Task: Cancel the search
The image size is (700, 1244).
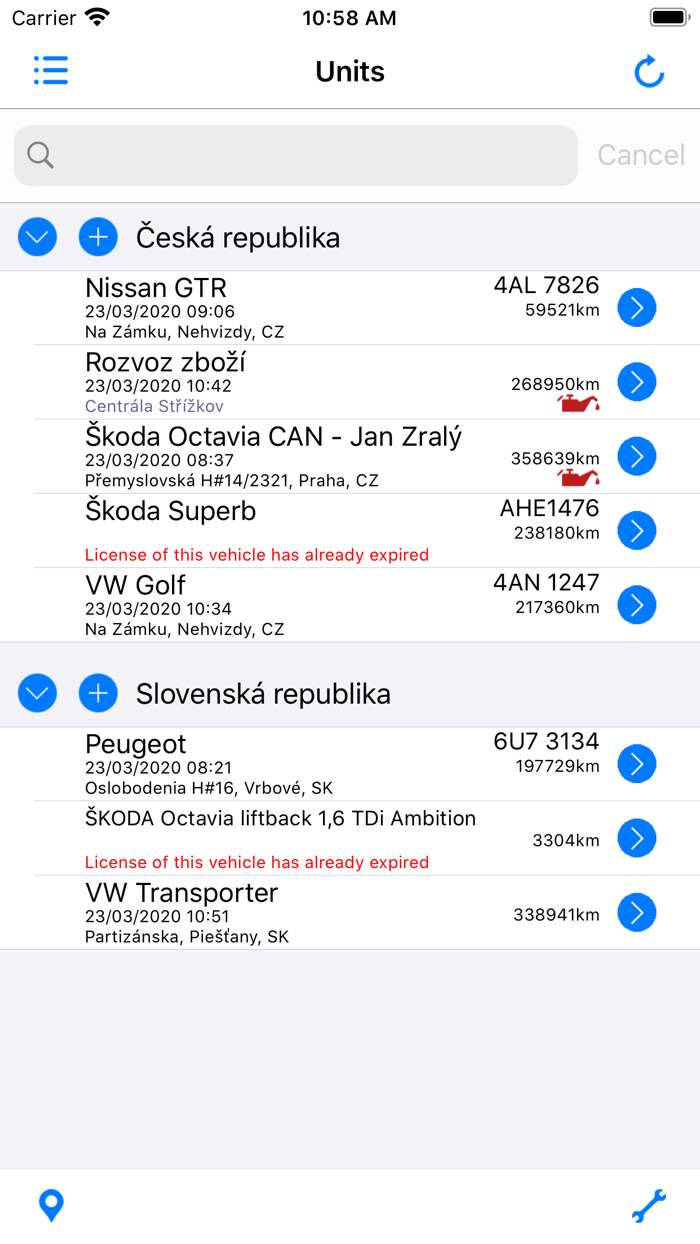Action: pos(641,155)
